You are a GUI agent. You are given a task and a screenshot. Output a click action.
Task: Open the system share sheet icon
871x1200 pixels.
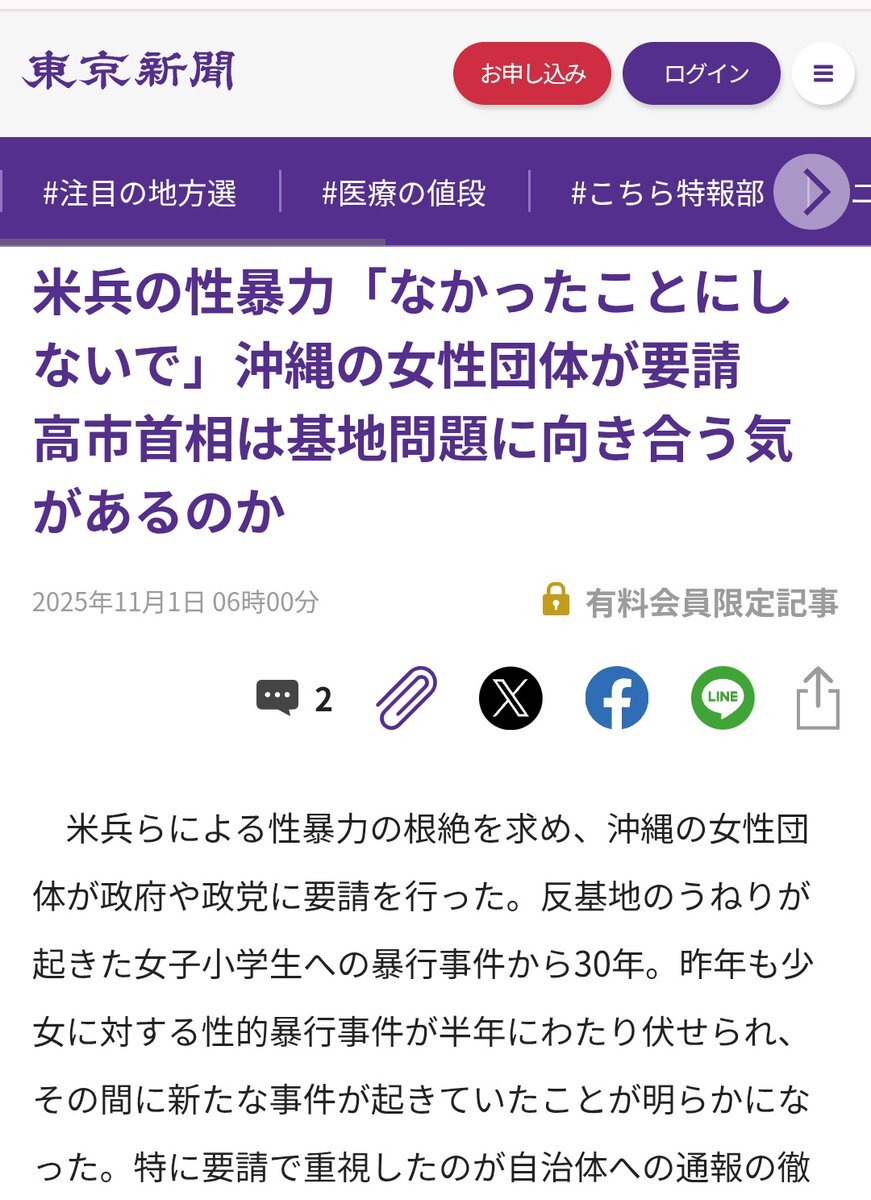(818, 698)
